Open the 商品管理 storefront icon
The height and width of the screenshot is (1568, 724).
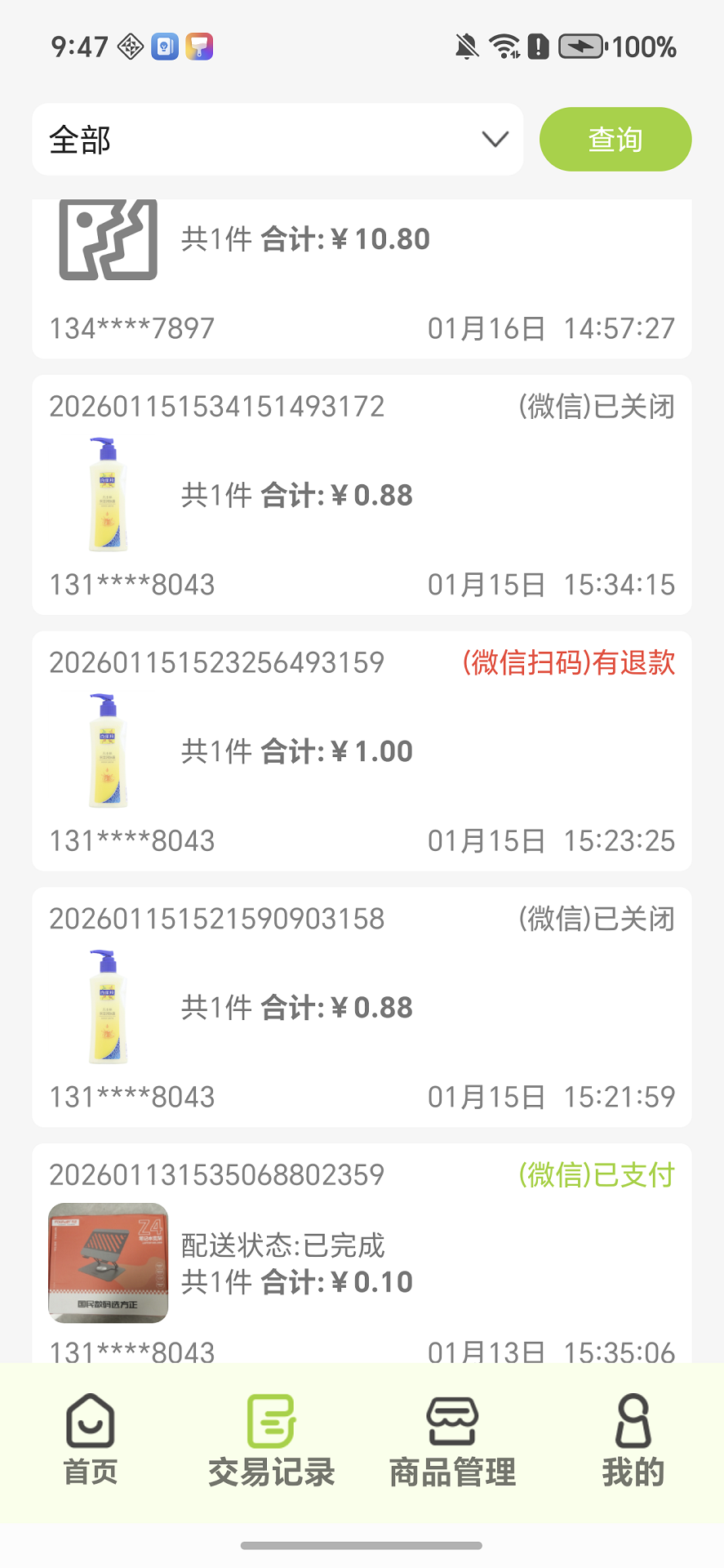pyautogui.click(x=452, y=1421)
